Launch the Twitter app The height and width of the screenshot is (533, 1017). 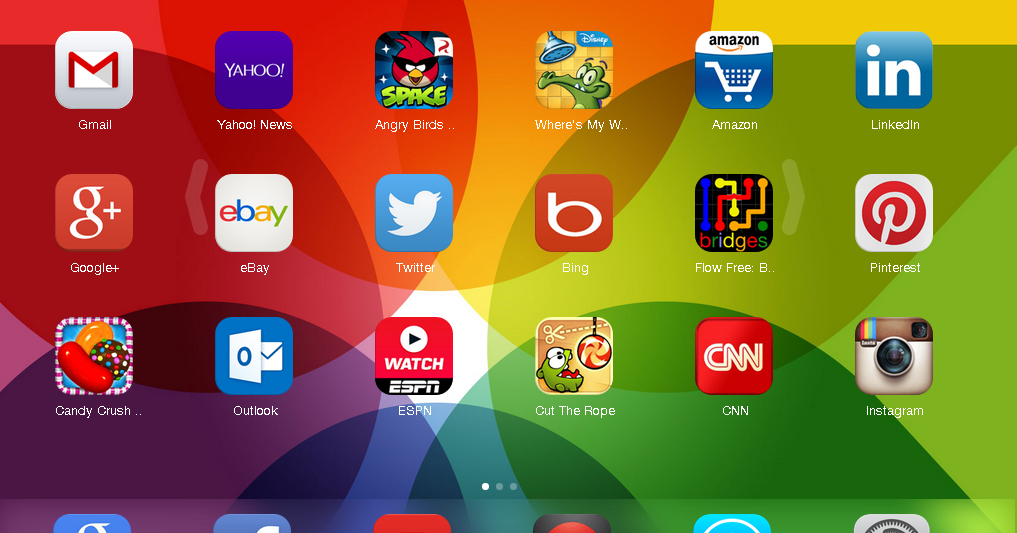[414, 213]
